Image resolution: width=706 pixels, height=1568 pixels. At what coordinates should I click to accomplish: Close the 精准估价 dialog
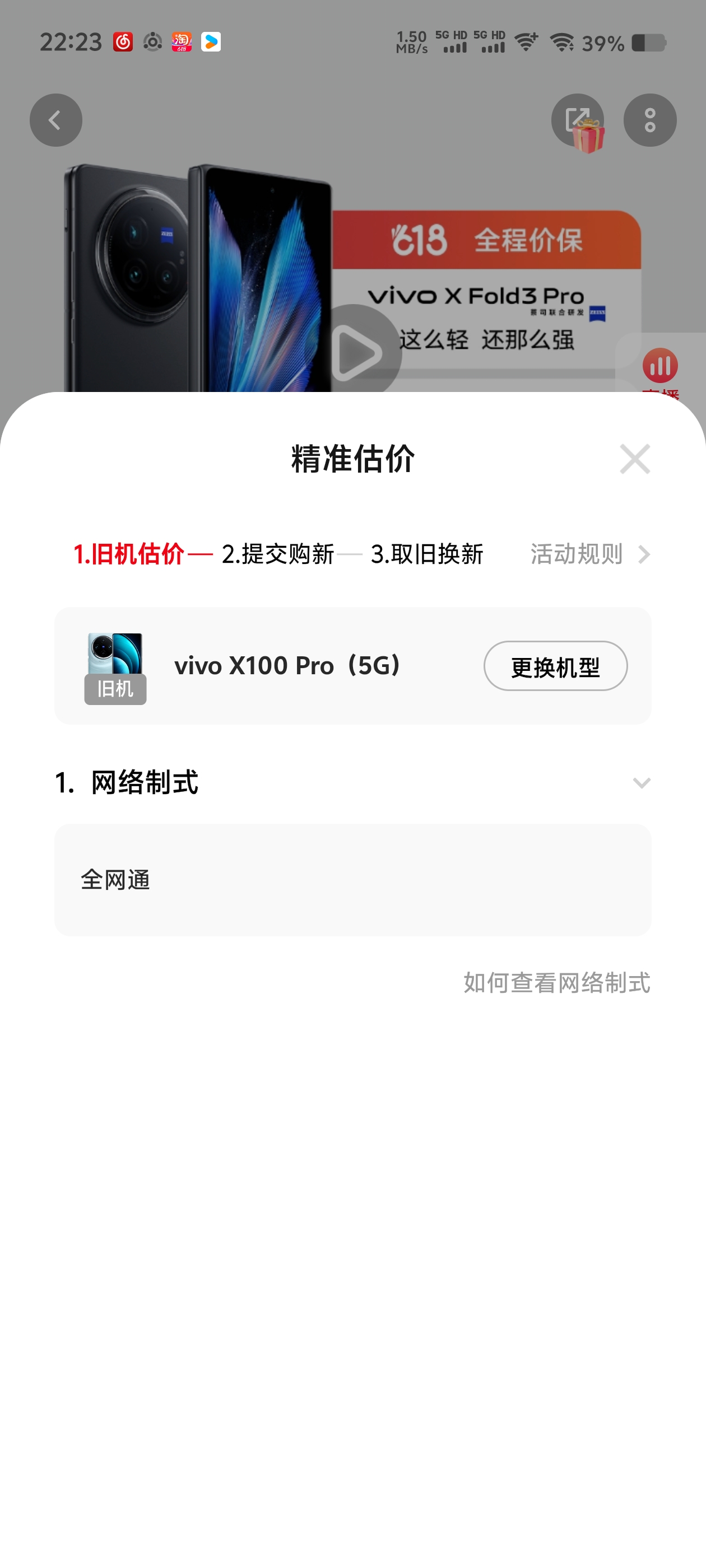click(x=635, y=459)
